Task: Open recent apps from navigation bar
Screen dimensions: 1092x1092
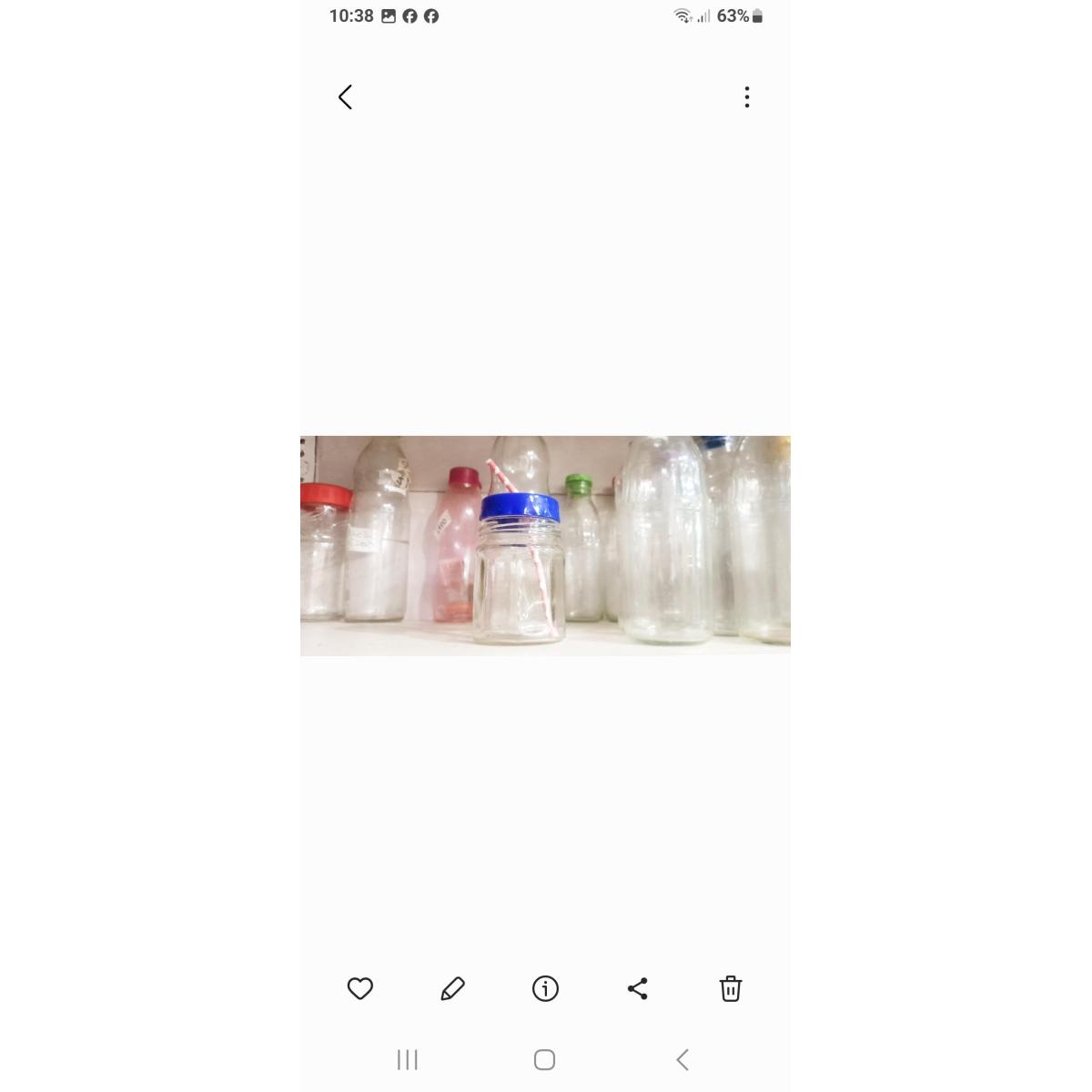Action: [407, 1059]
